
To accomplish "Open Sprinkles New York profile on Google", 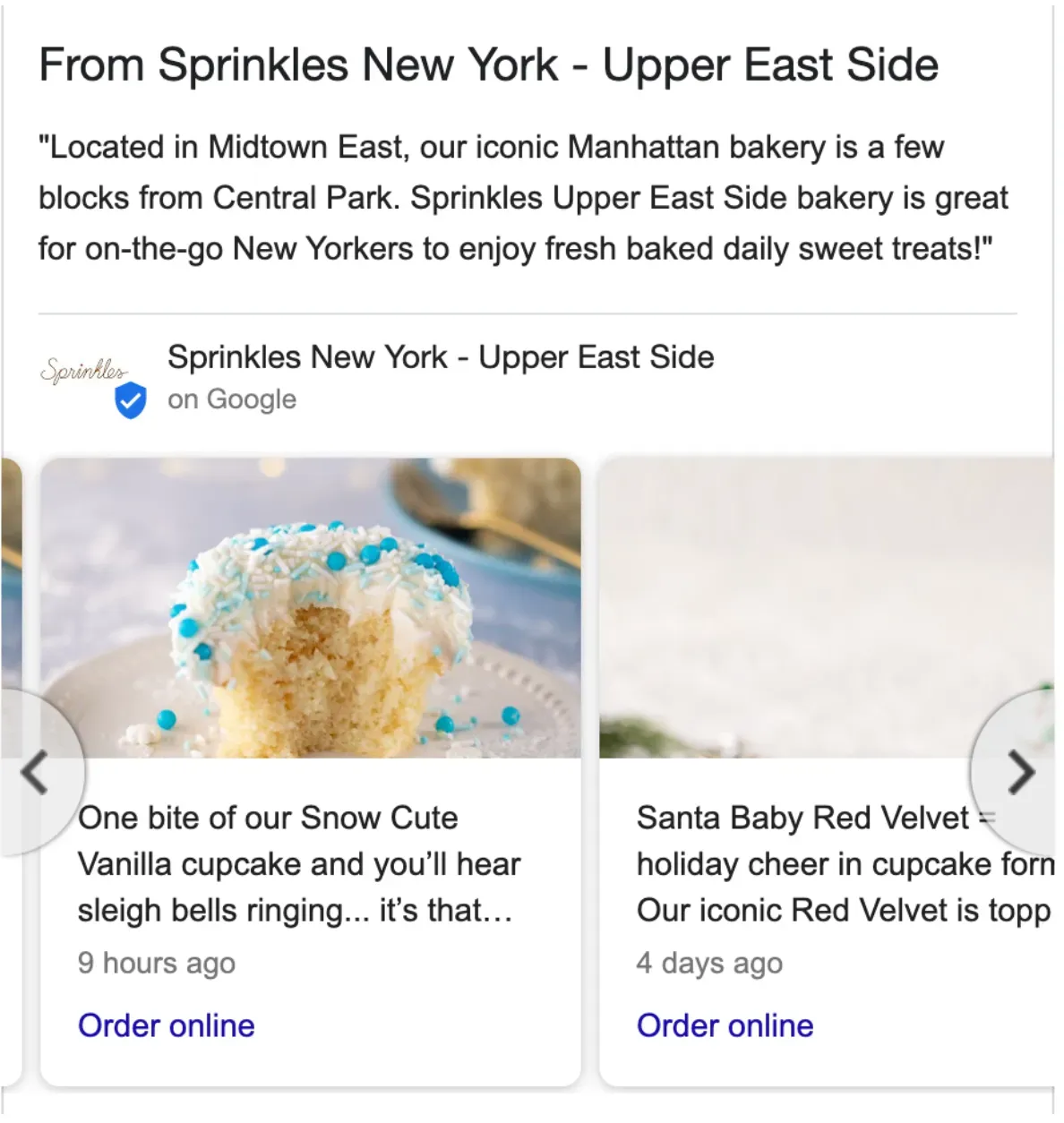I will coord(440,357).
